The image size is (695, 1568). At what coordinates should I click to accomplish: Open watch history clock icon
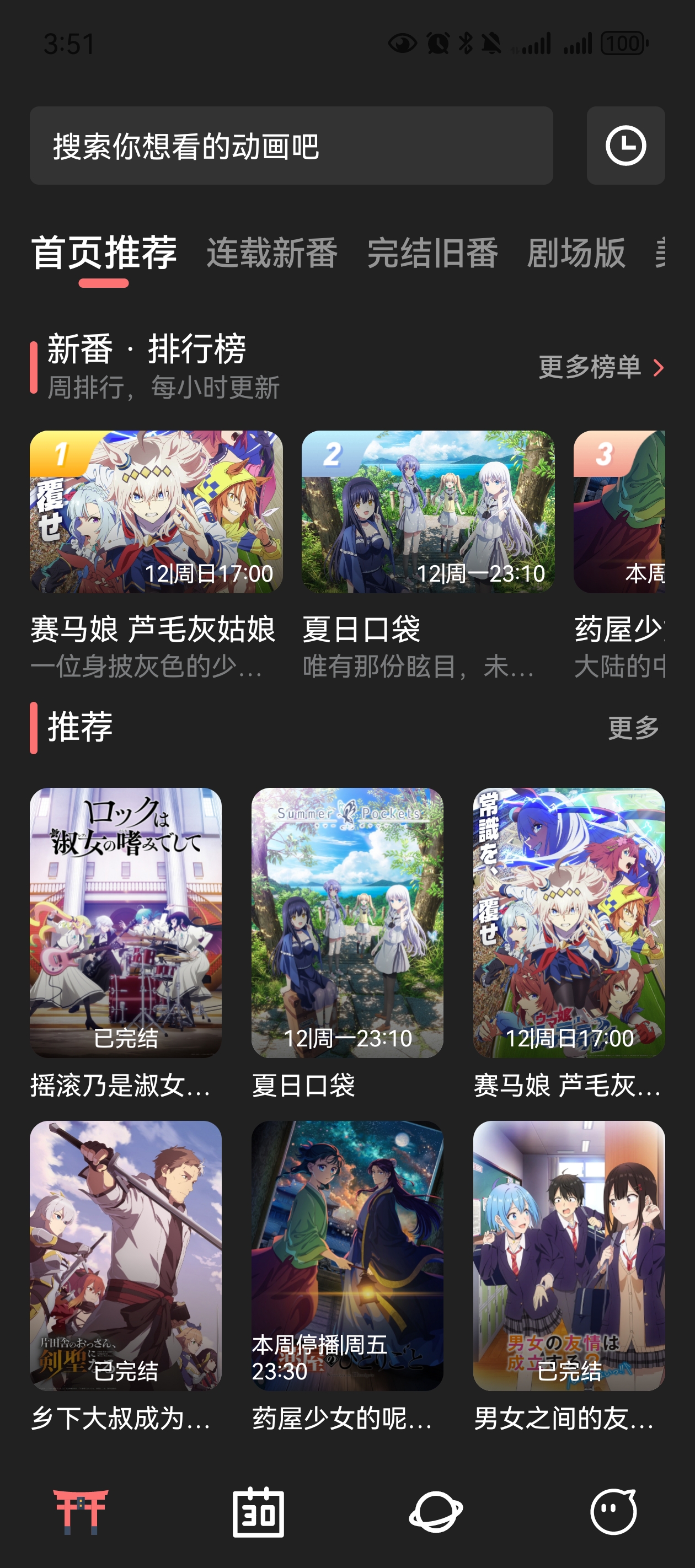tap(625, 146)
